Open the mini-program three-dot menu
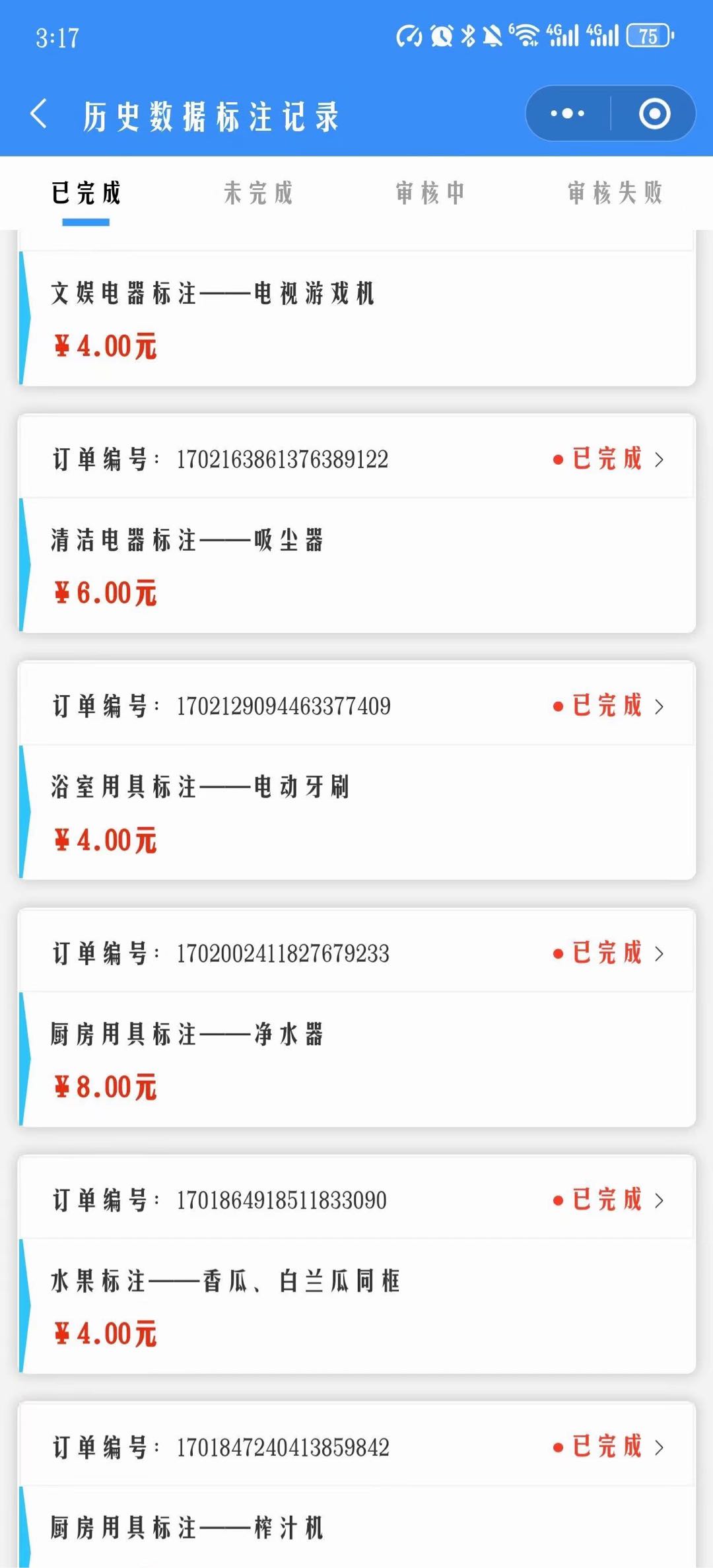Image resolution: width=713 pixels, height=1568 pixels. [568, 114]
